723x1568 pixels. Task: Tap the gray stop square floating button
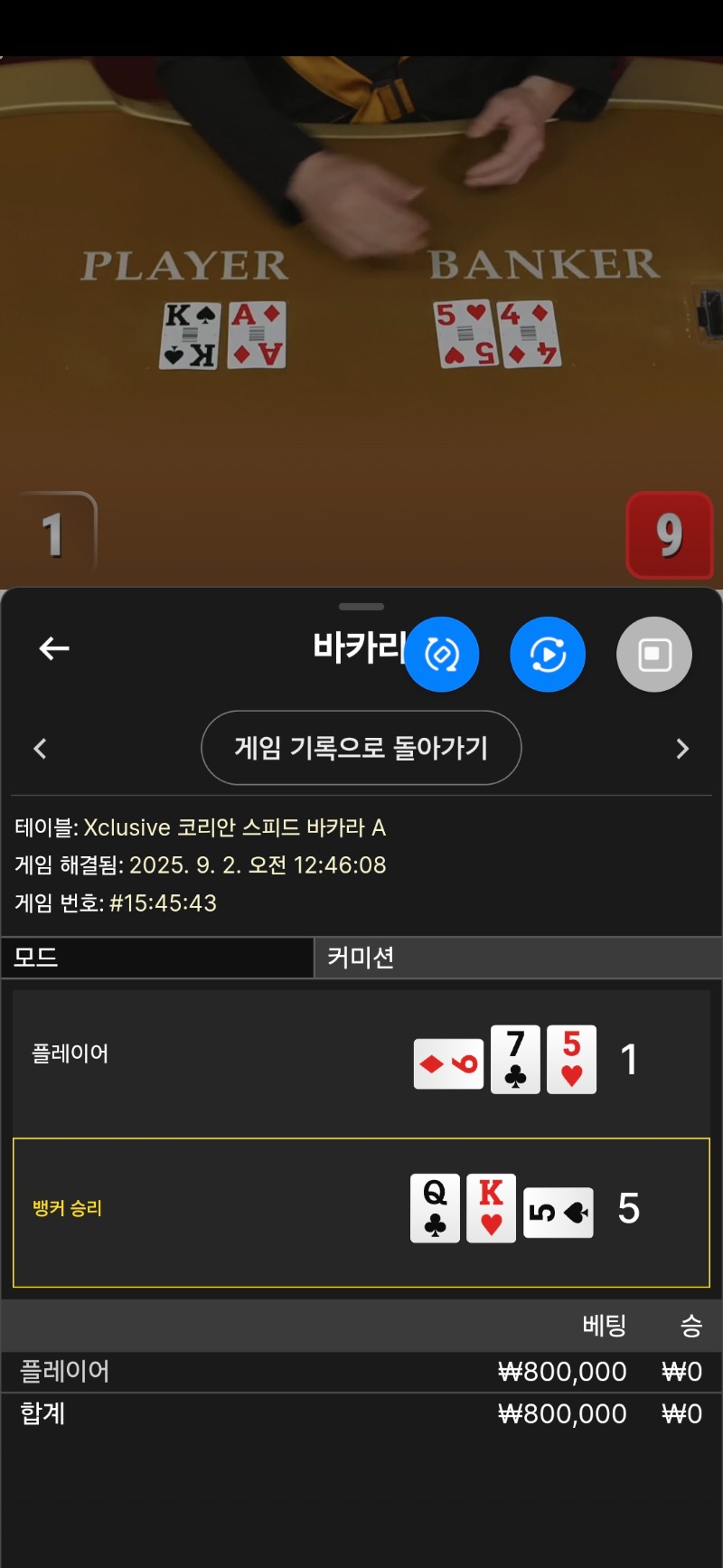654,655
